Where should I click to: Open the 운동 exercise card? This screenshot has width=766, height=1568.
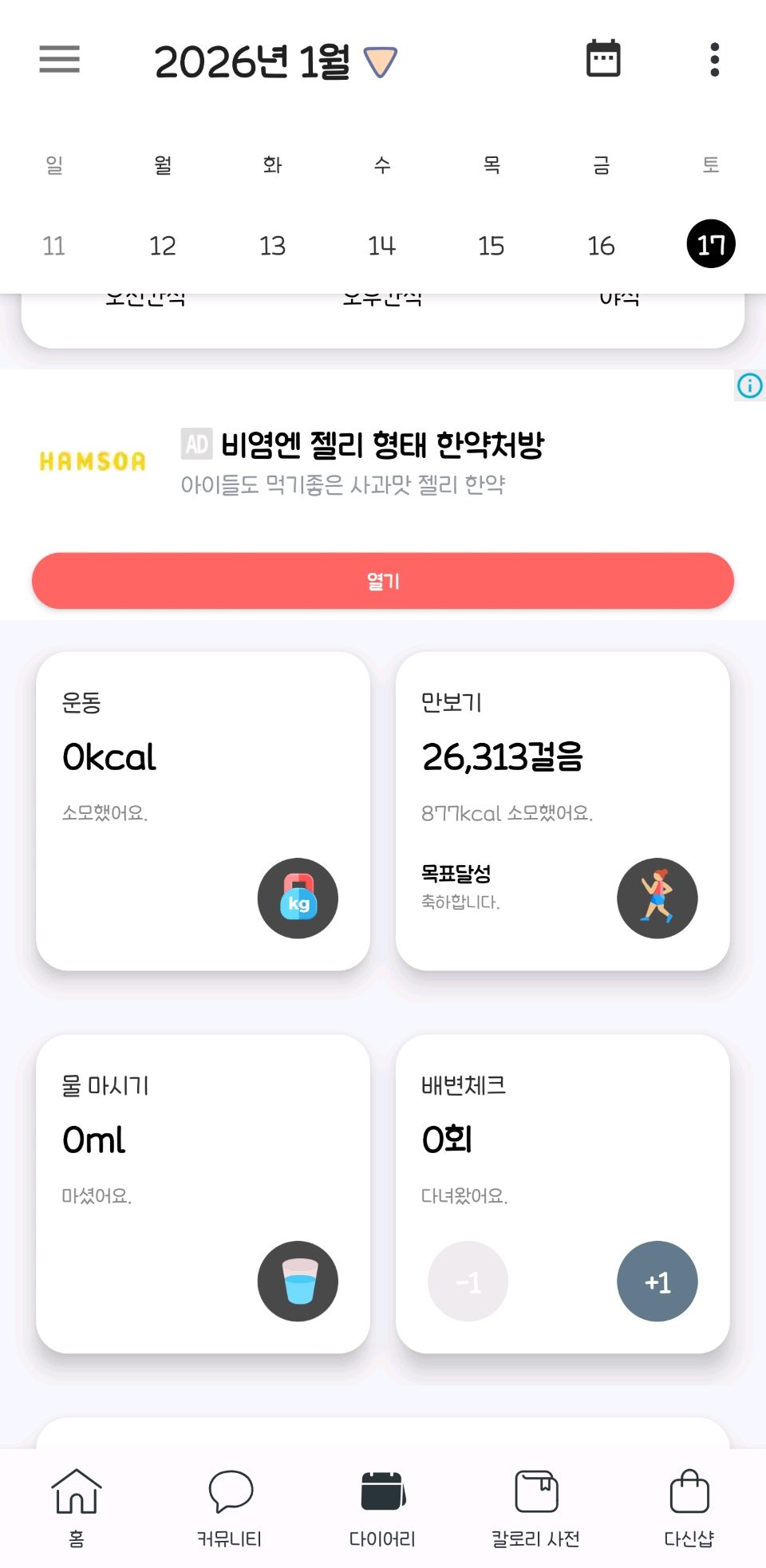coord(203,810)
